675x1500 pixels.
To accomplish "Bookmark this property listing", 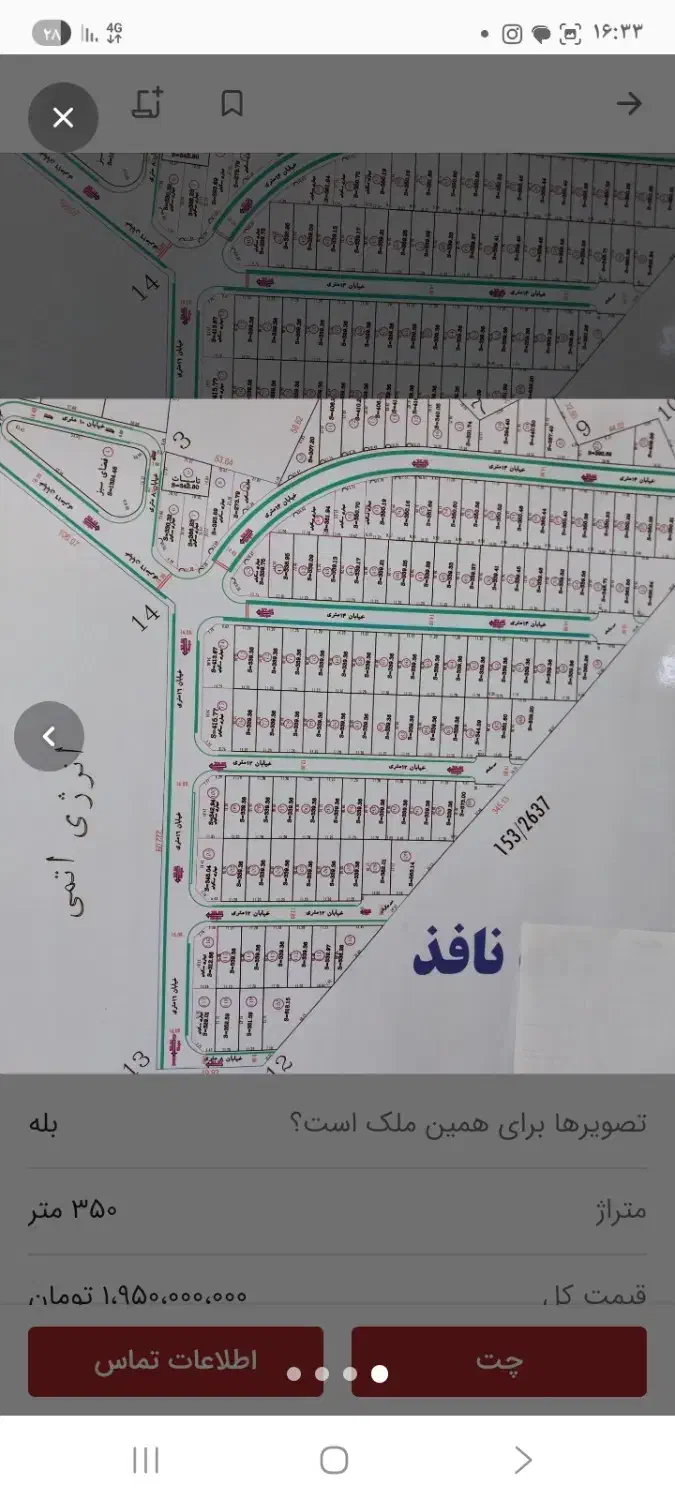I will (232, 103).
